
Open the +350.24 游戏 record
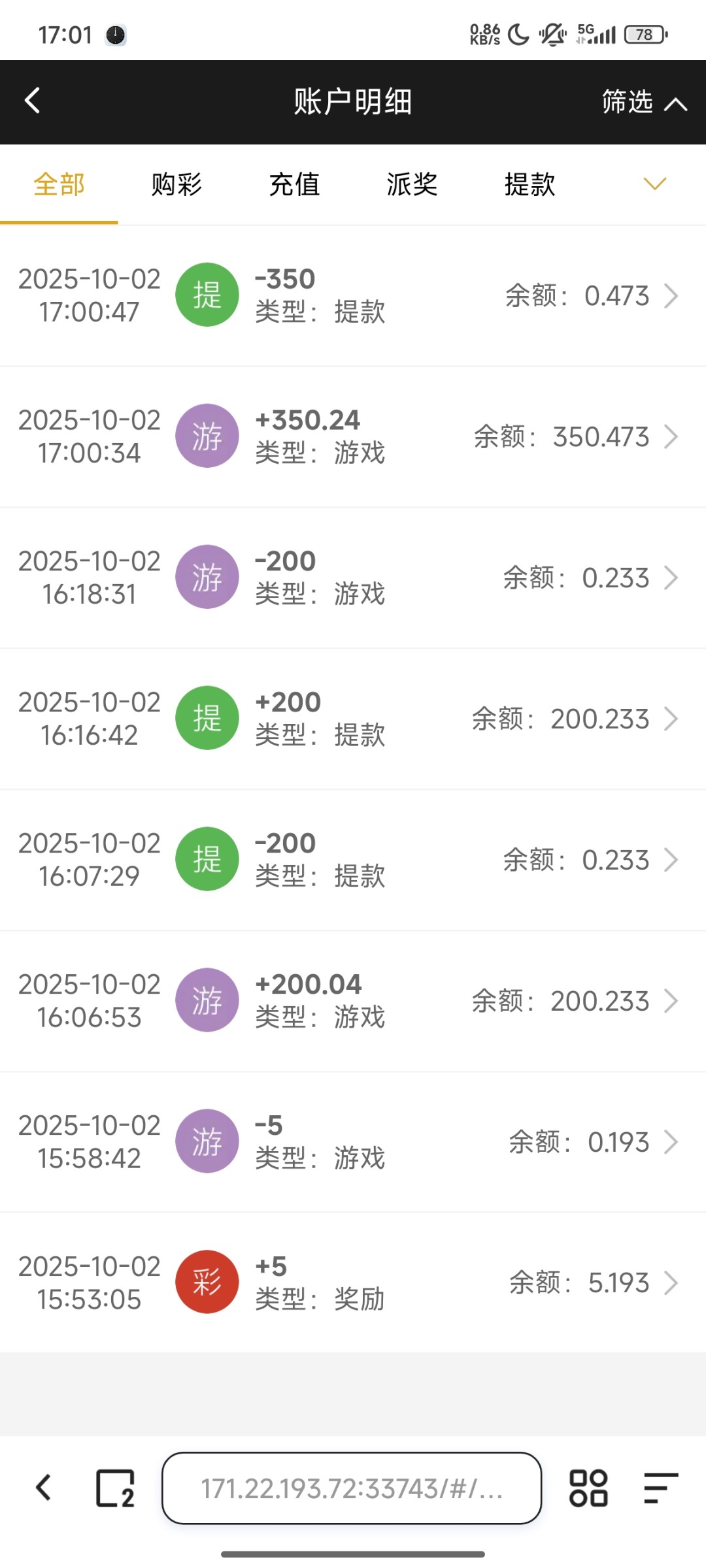[x=353, y=437]
